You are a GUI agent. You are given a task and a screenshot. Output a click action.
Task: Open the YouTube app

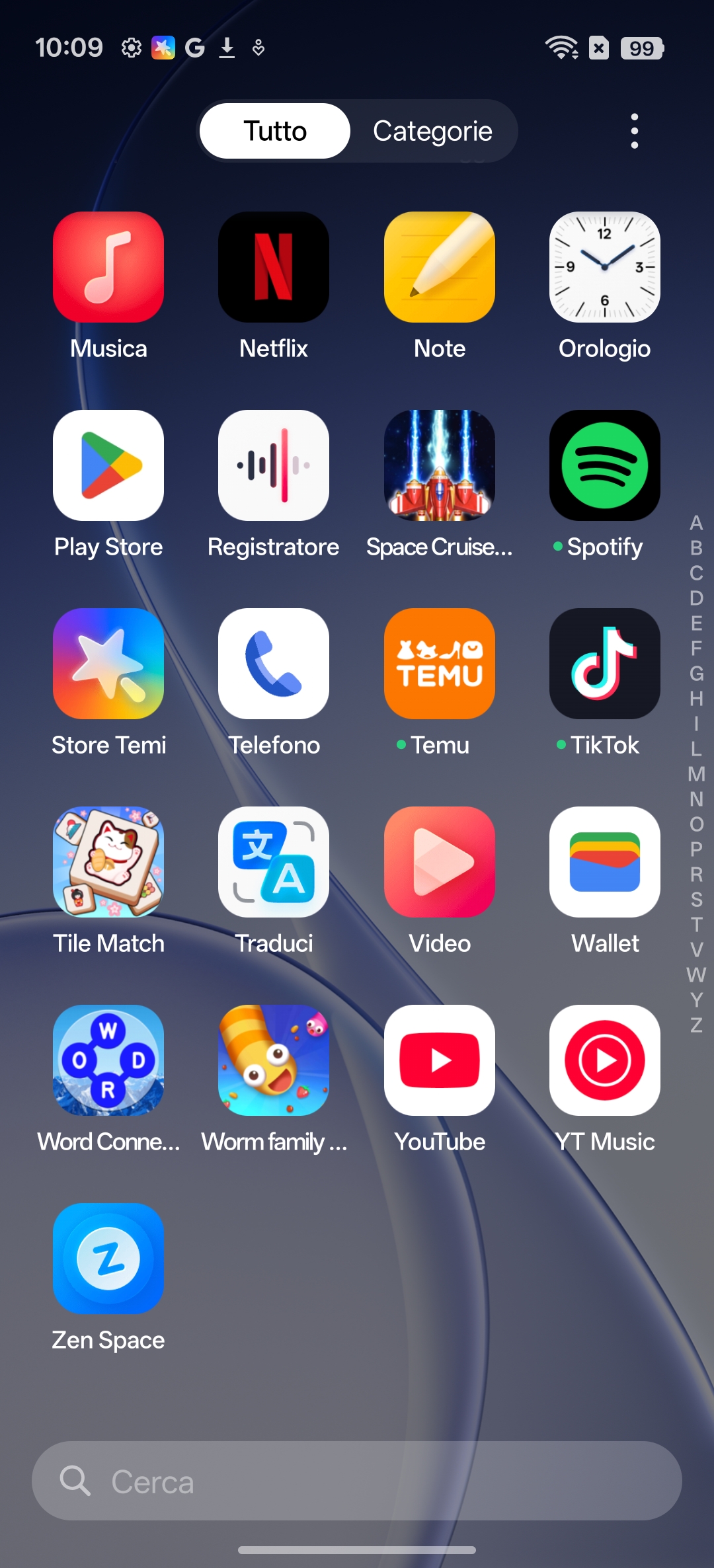[x=440, y=1060]
